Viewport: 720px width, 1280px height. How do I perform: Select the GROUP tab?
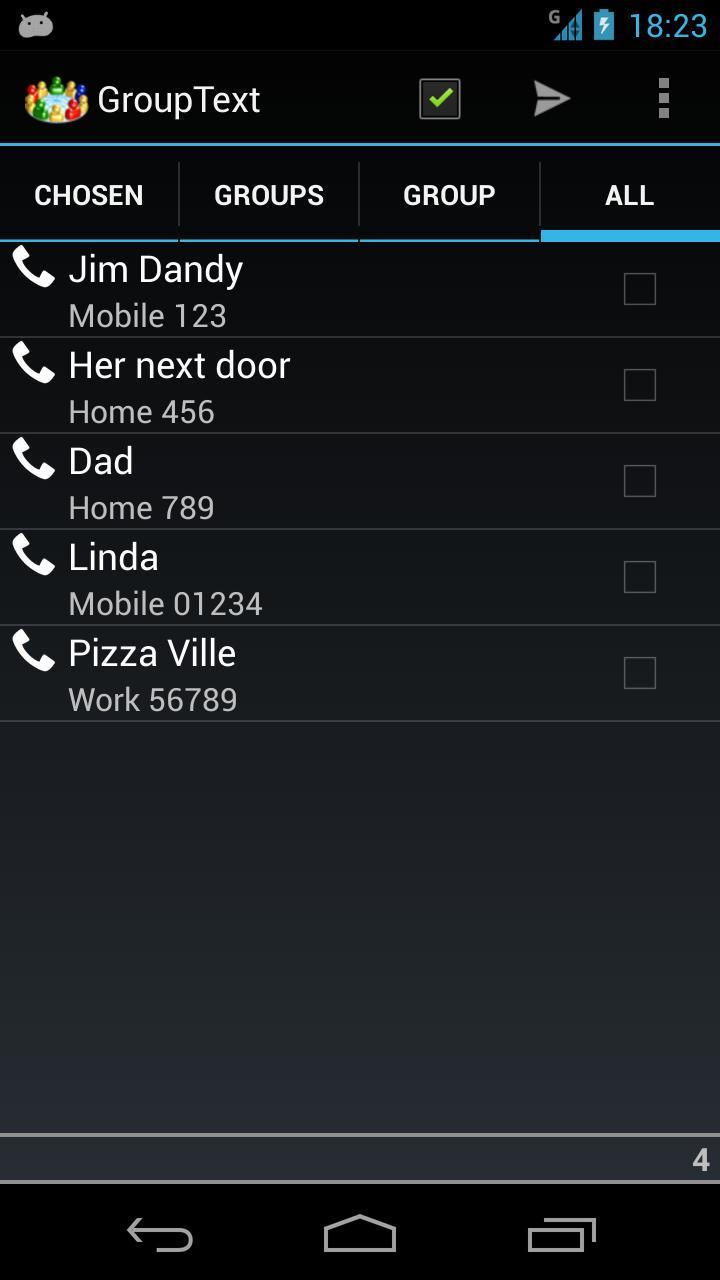[448, 195]
